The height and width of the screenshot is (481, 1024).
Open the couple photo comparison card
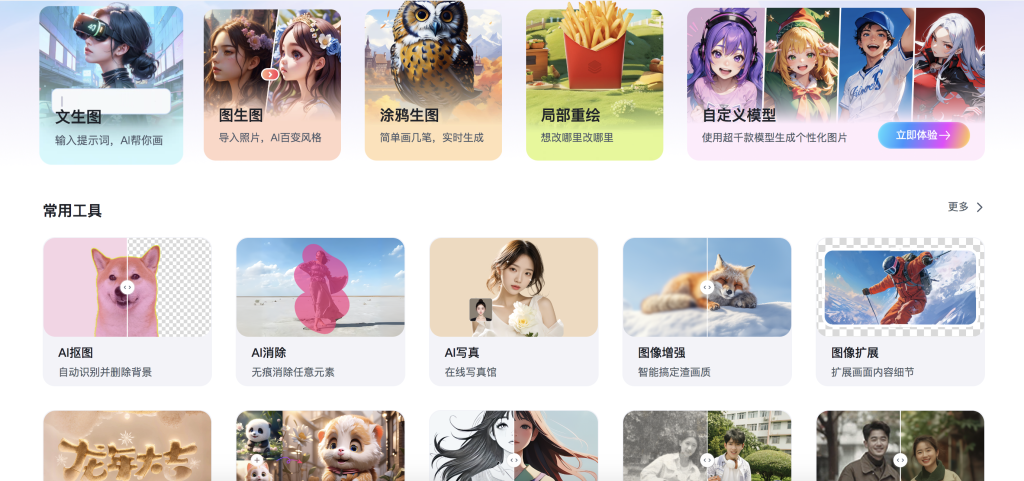coord(899,447)
